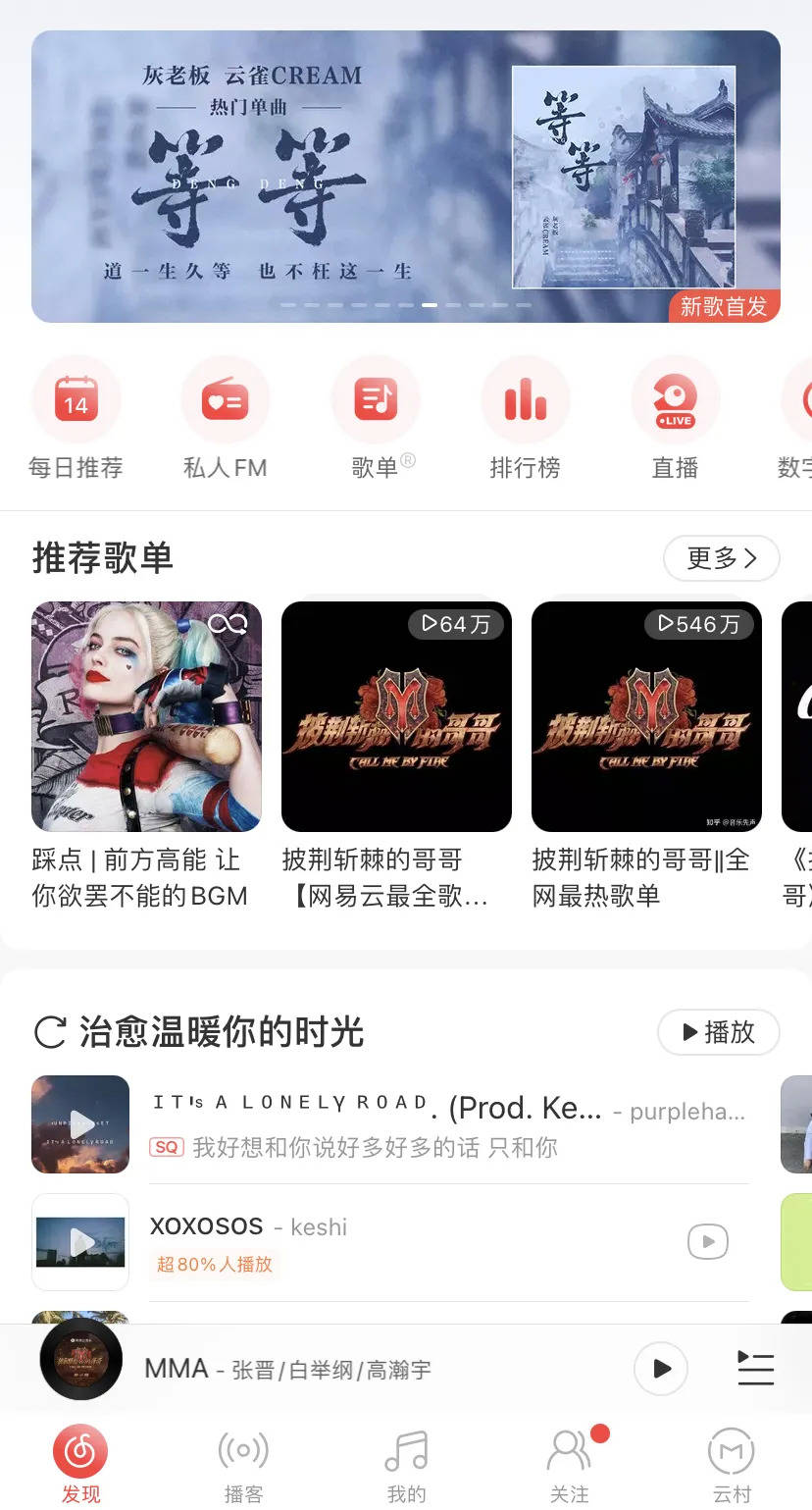Image resolution: width=812 pixels, height=1510 pixels.
Task: Start 私人FM personal radio
Action: 226,399
